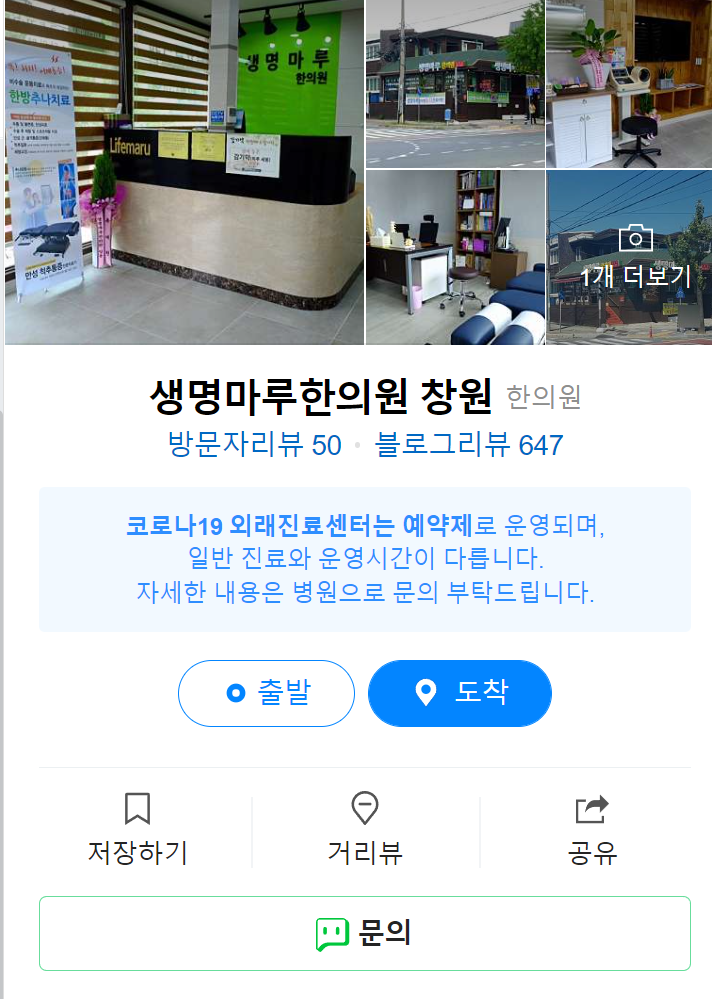Share this clinic via 공유
The width and height of the screenshot is (712, 999).
(x=592, y=829)
